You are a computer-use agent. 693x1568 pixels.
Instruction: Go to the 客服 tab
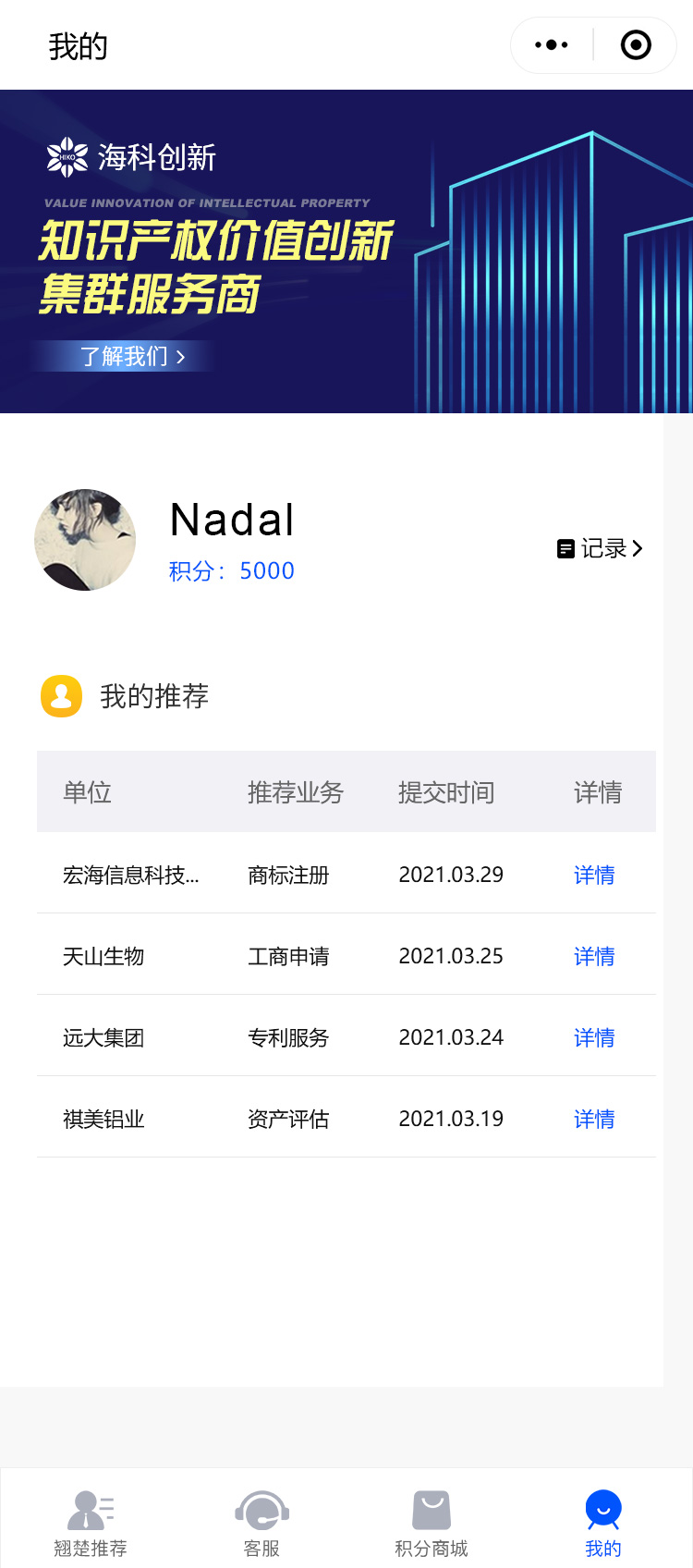pyautogui.click(x=261, y=1524)
